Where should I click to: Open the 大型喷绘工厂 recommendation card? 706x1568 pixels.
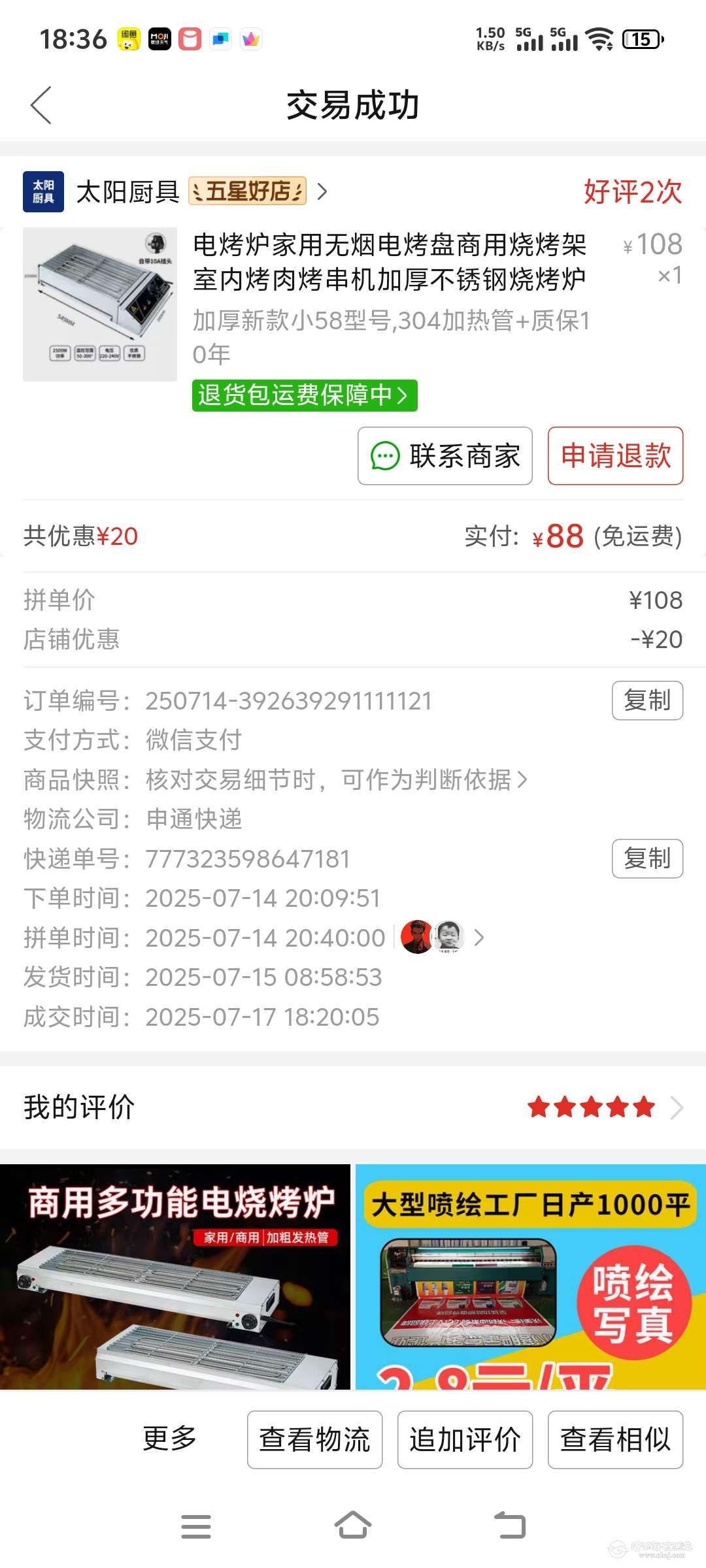click(x=530, y=1276)
